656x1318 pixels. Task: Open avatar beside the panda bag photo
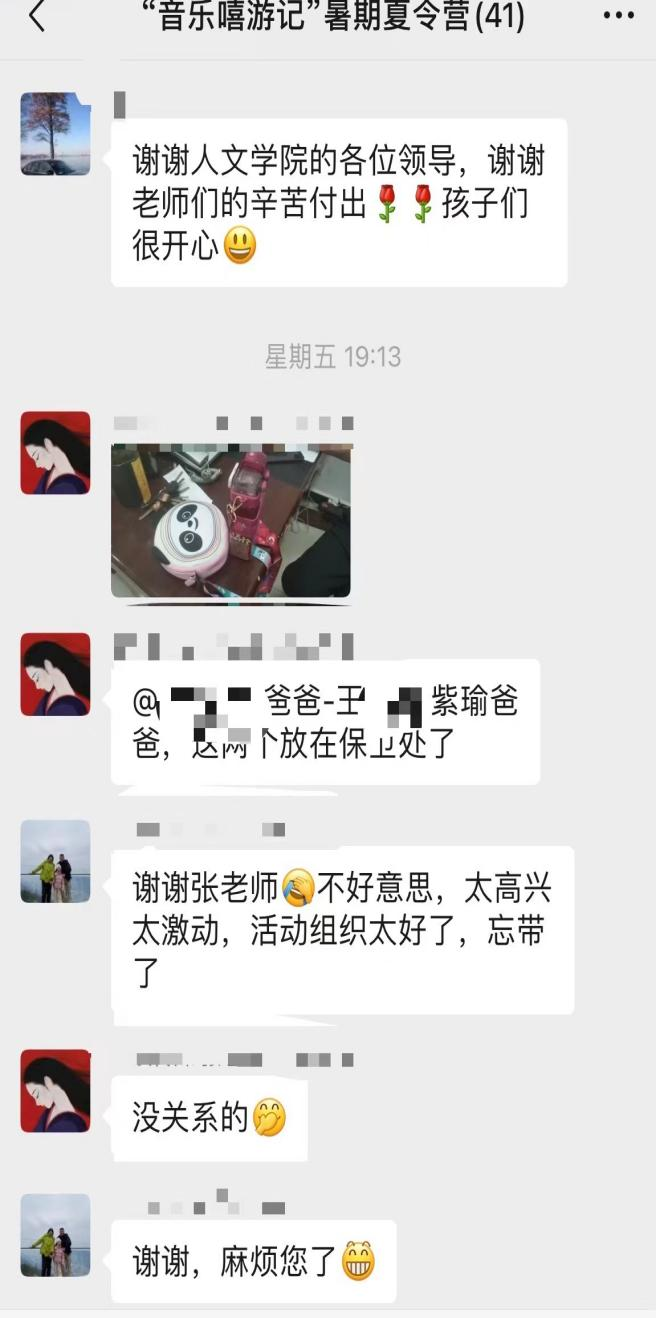tap(56, 453)
